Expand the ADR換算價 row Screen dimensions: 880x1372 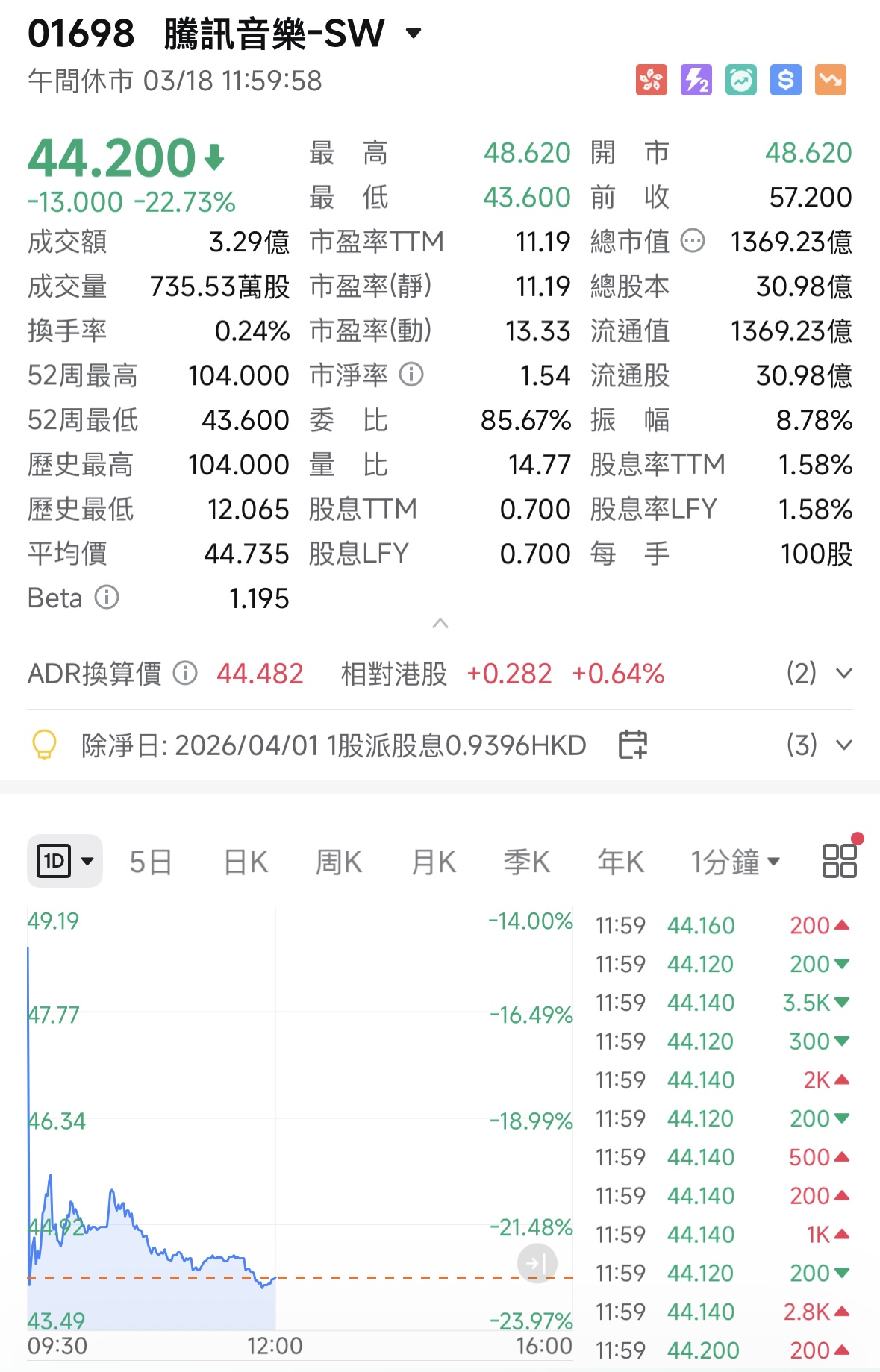coord(844,674)
